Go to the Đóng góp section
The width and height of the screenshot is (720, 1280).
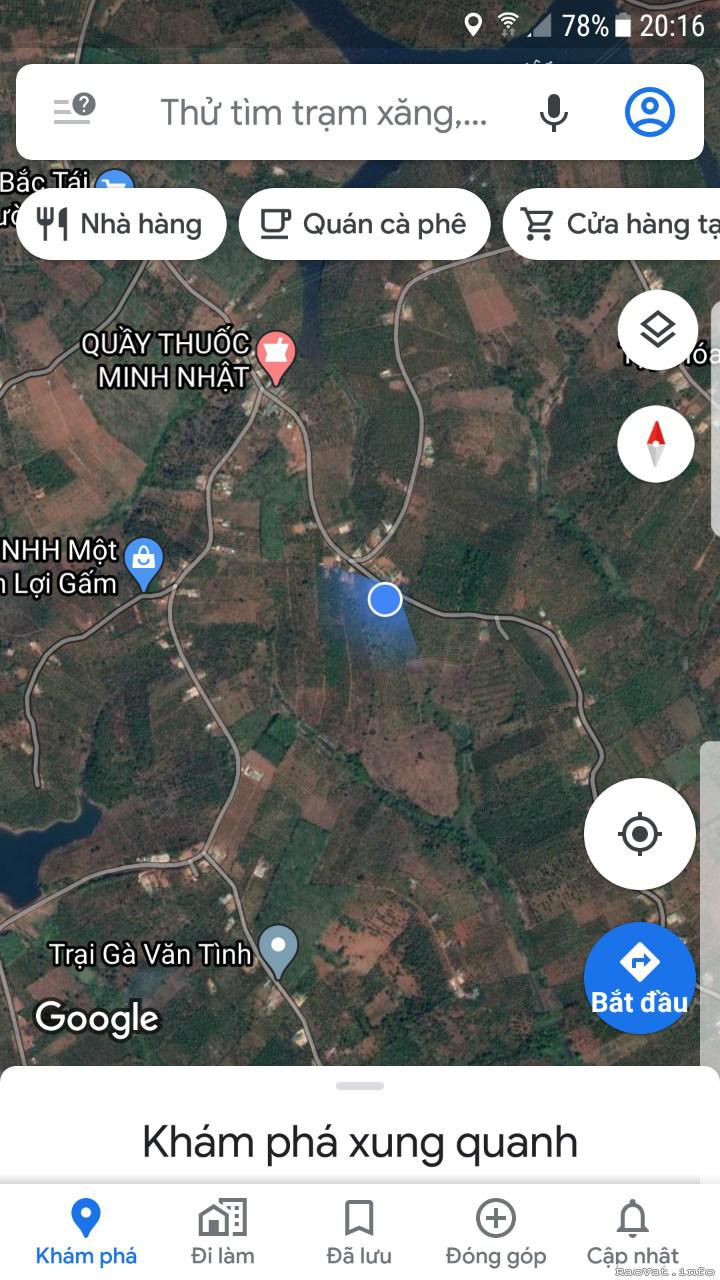click(x=495, y=1229)
